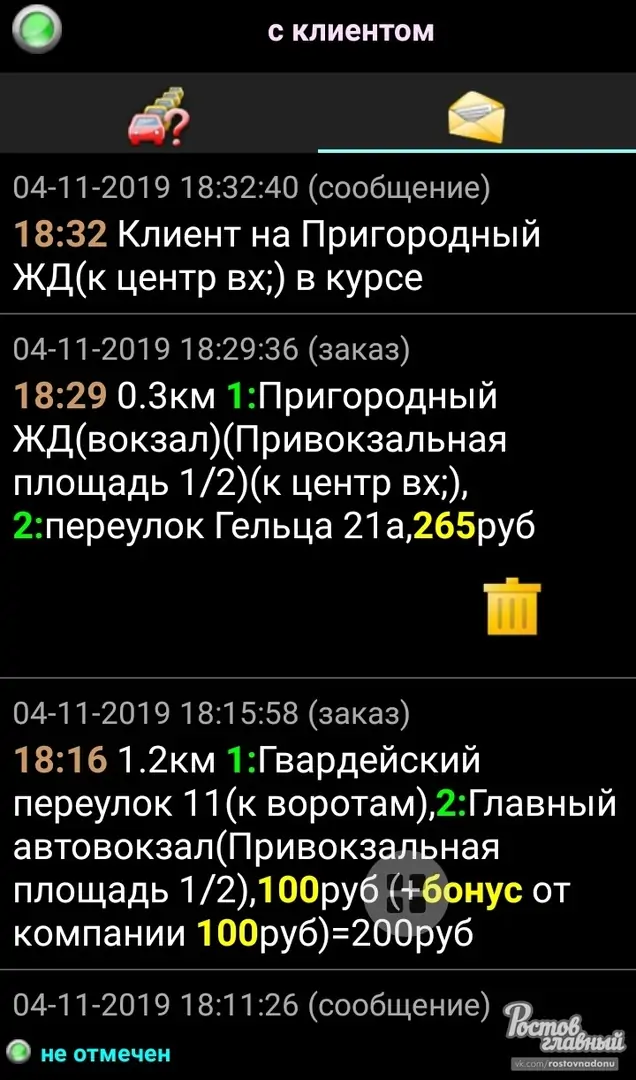Open the 18:11:26 message entry

coord(252,1004)
